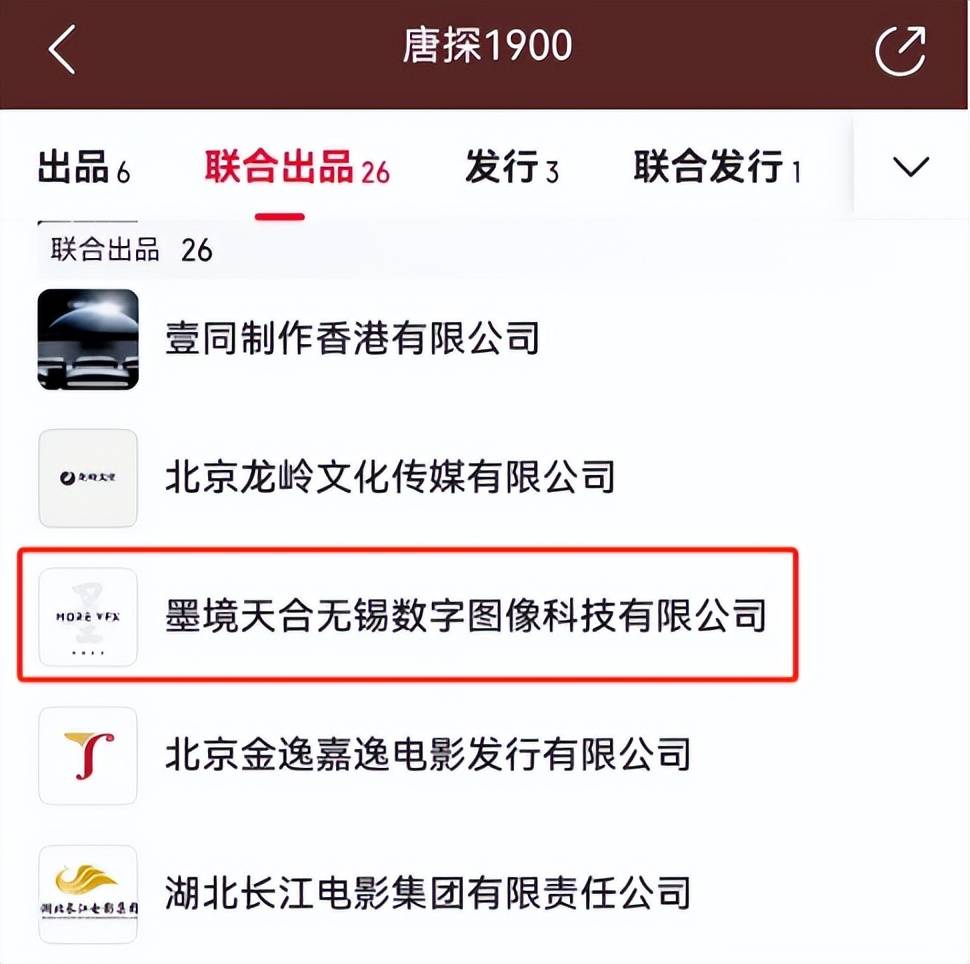This screenshot has width=970, height=964.
Task: Open the 联合发行 tab
Action: click(x=717, y=169)
